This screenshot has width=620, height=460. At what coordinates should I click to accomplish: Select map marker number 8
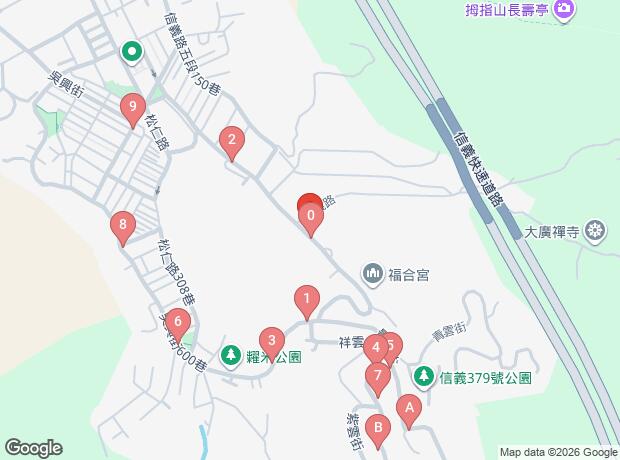point(123,225)
